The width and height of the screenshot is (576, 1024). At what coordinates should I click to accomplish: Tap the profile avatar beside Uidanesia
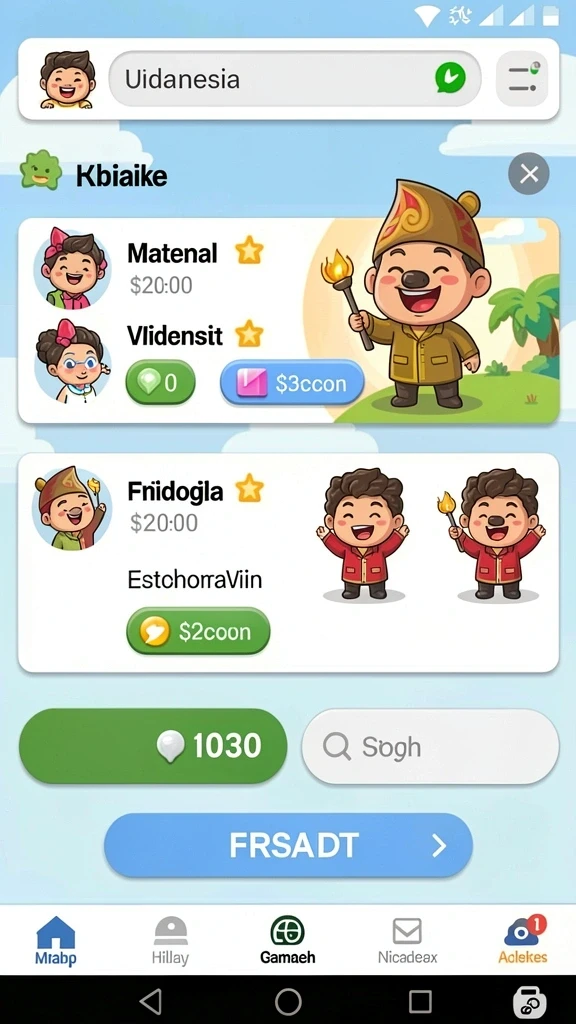67,79
